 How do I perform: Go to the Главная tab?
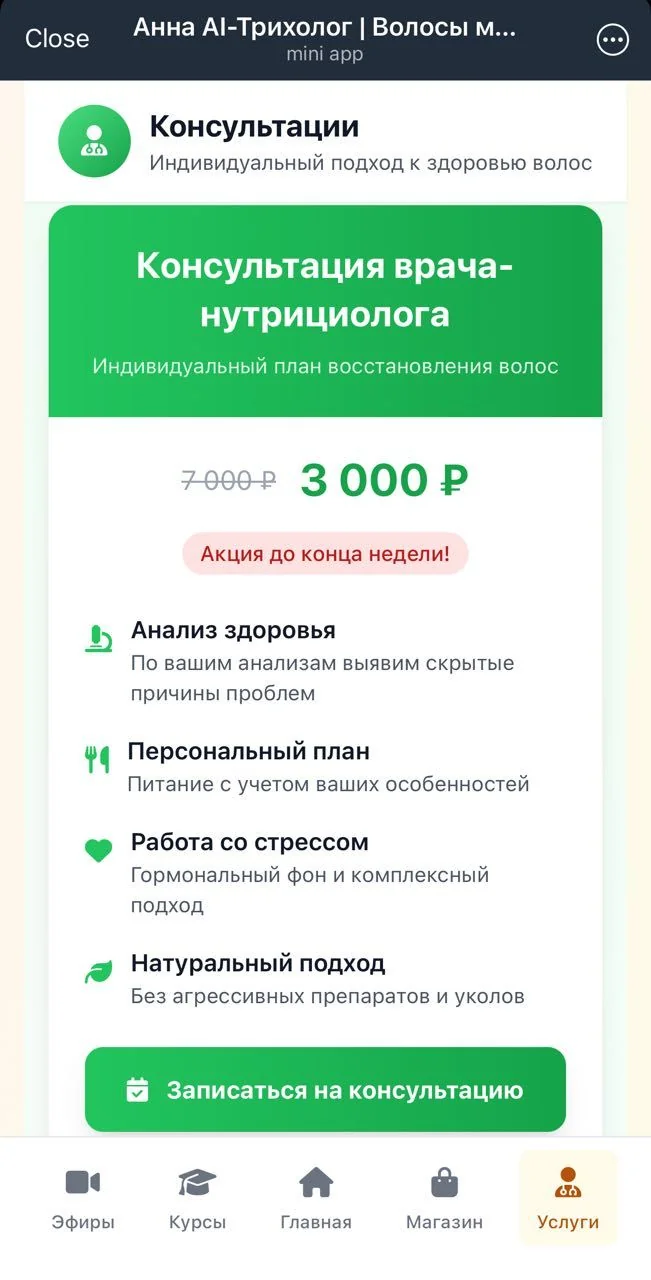pyautogui.click(x=316, y=1197)
